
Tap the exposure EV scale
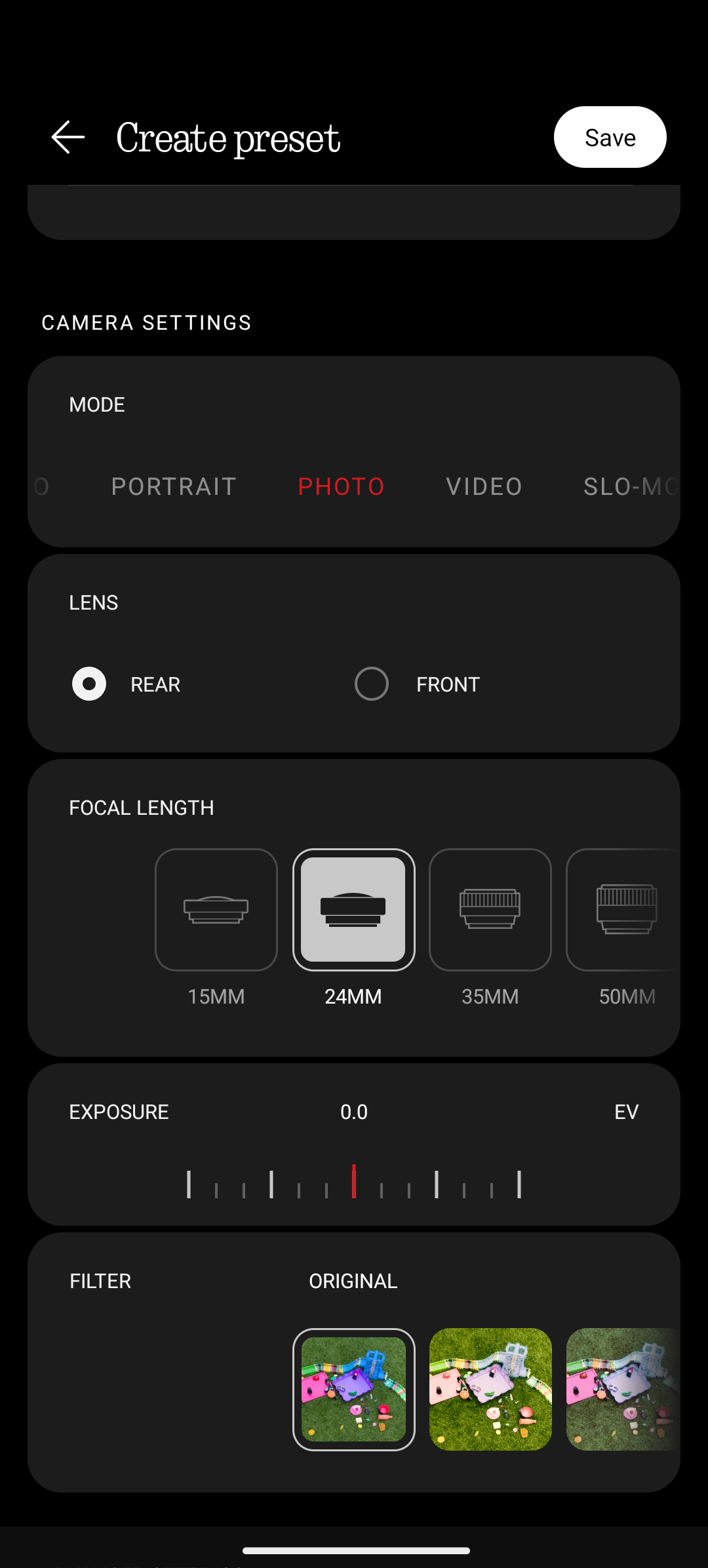point(354,1183)
